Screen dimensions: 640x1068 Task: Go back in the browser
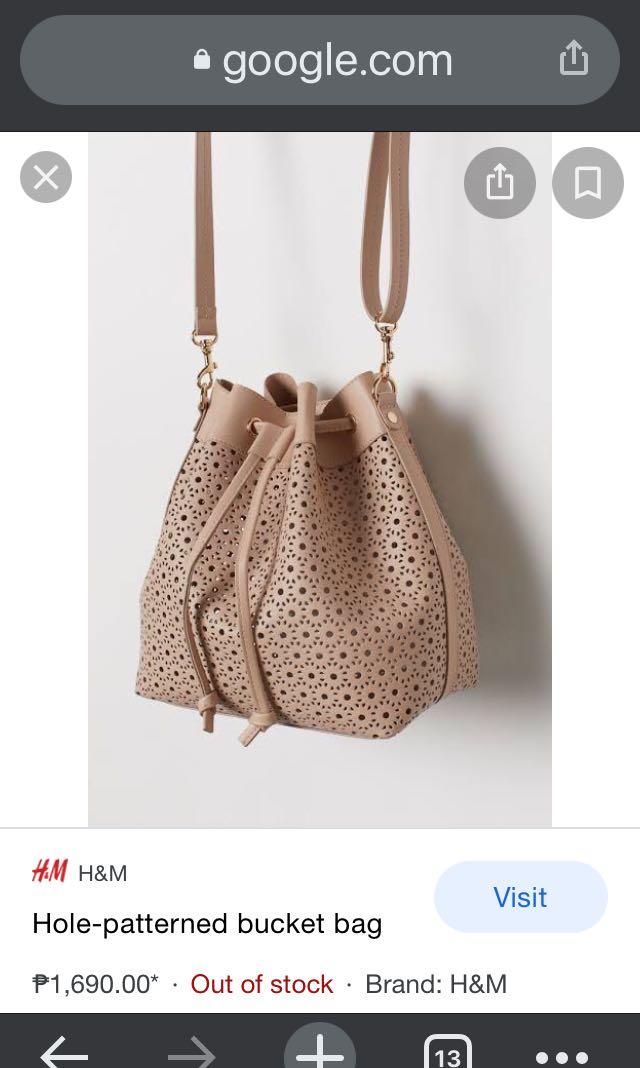pyautogui.click(x=65, y=1052)
